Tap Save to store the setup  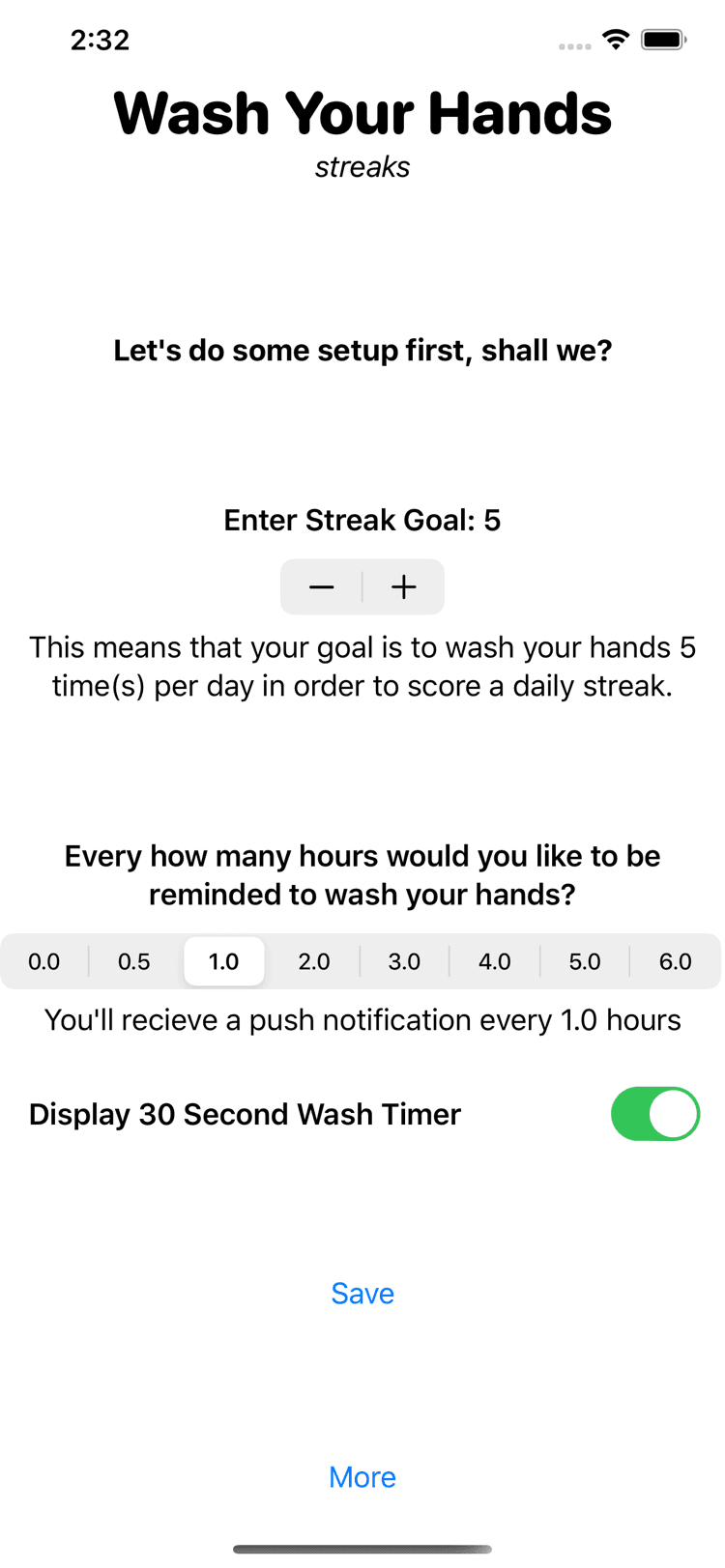coord(362,1293)
